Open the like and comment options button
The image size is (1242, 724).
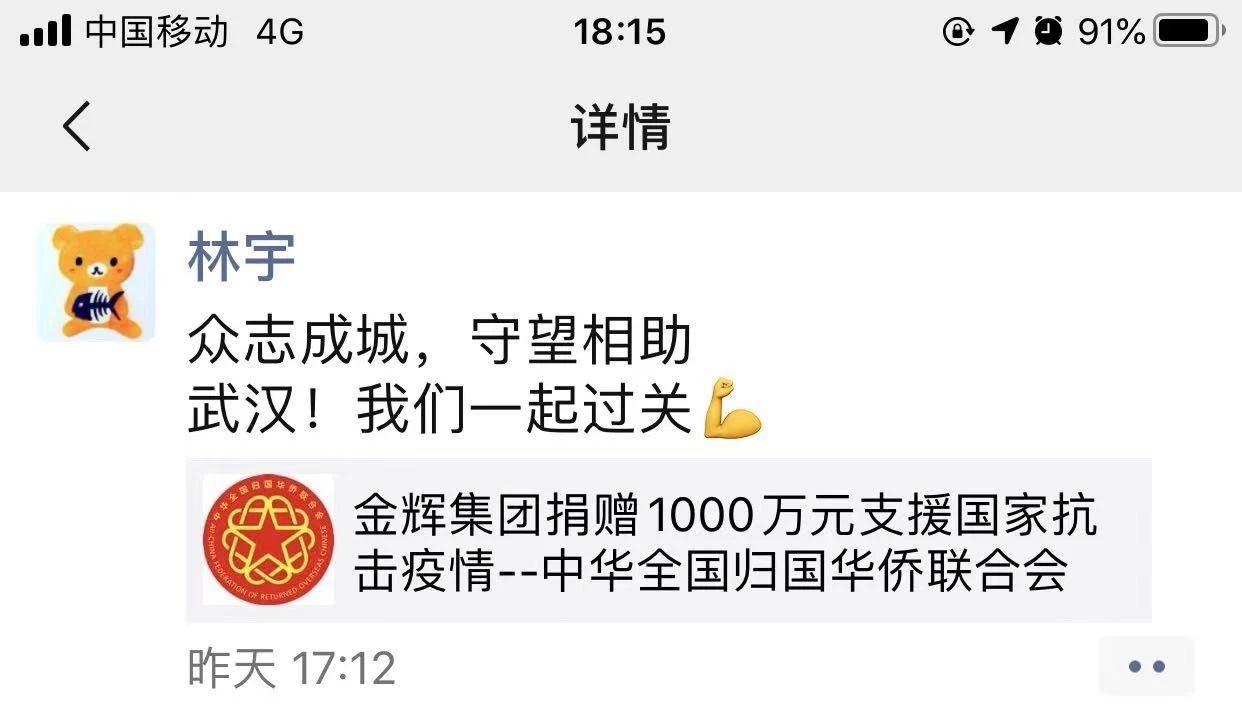(1146, 666)
